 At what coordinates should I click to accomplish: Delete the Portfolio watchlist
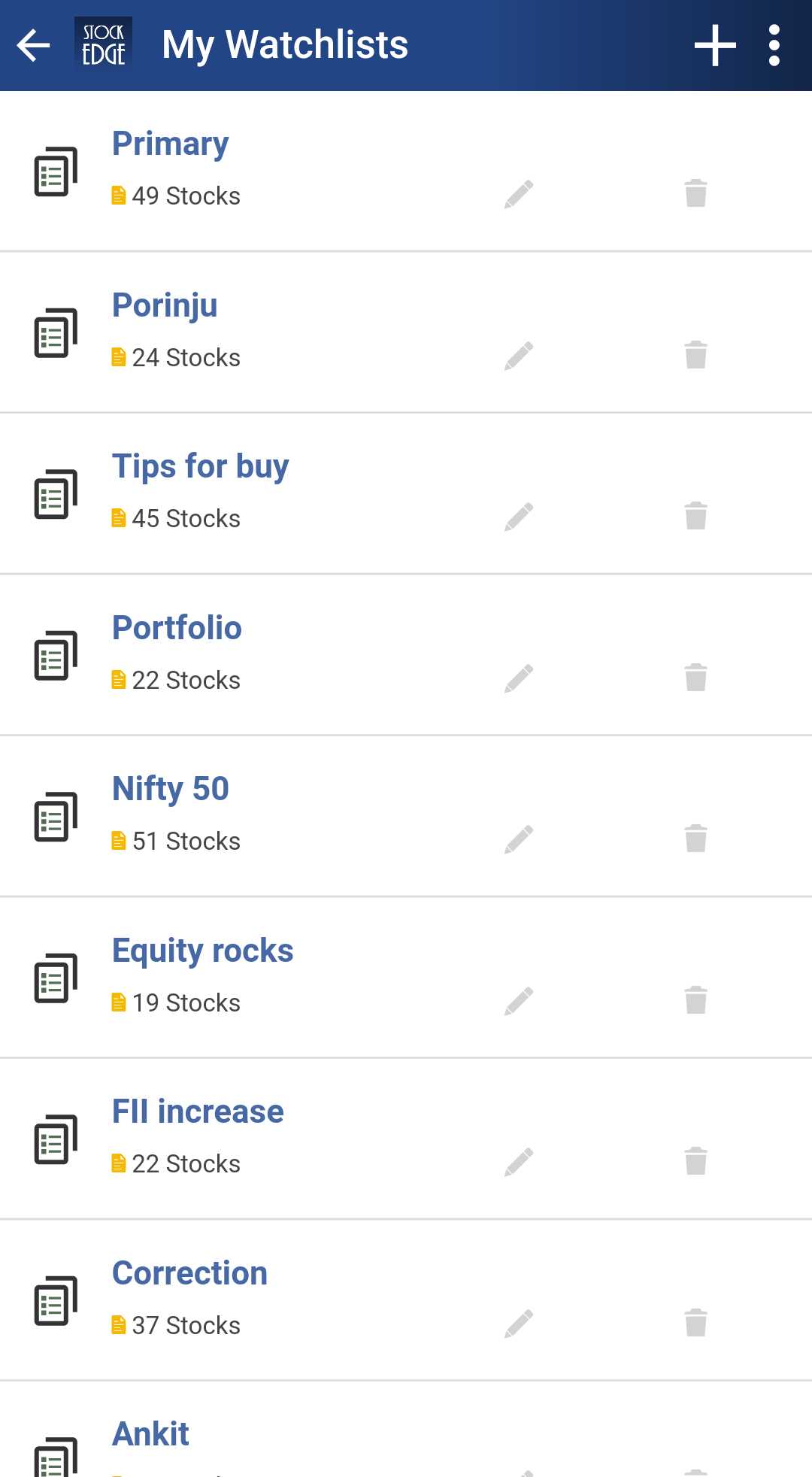pos(696,678)
